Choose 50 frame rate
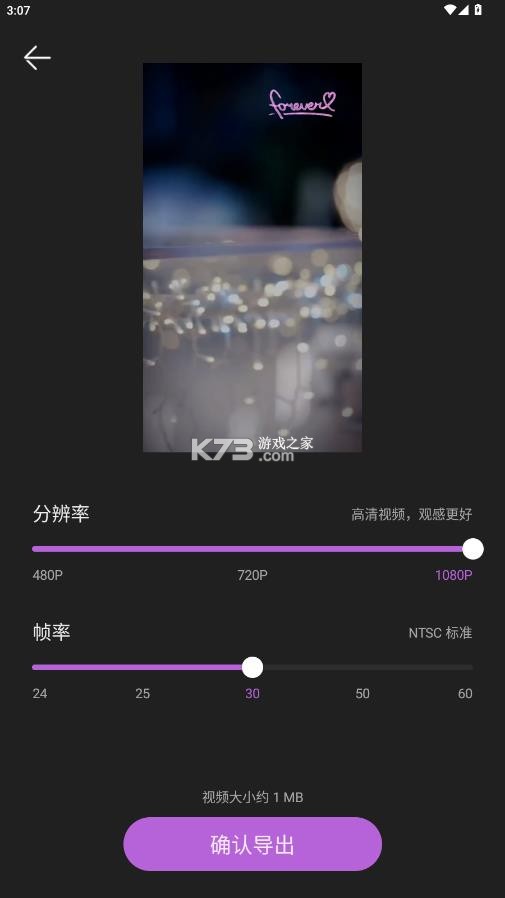The height and width of the screenshot is (898, 505). coord(362,694)
